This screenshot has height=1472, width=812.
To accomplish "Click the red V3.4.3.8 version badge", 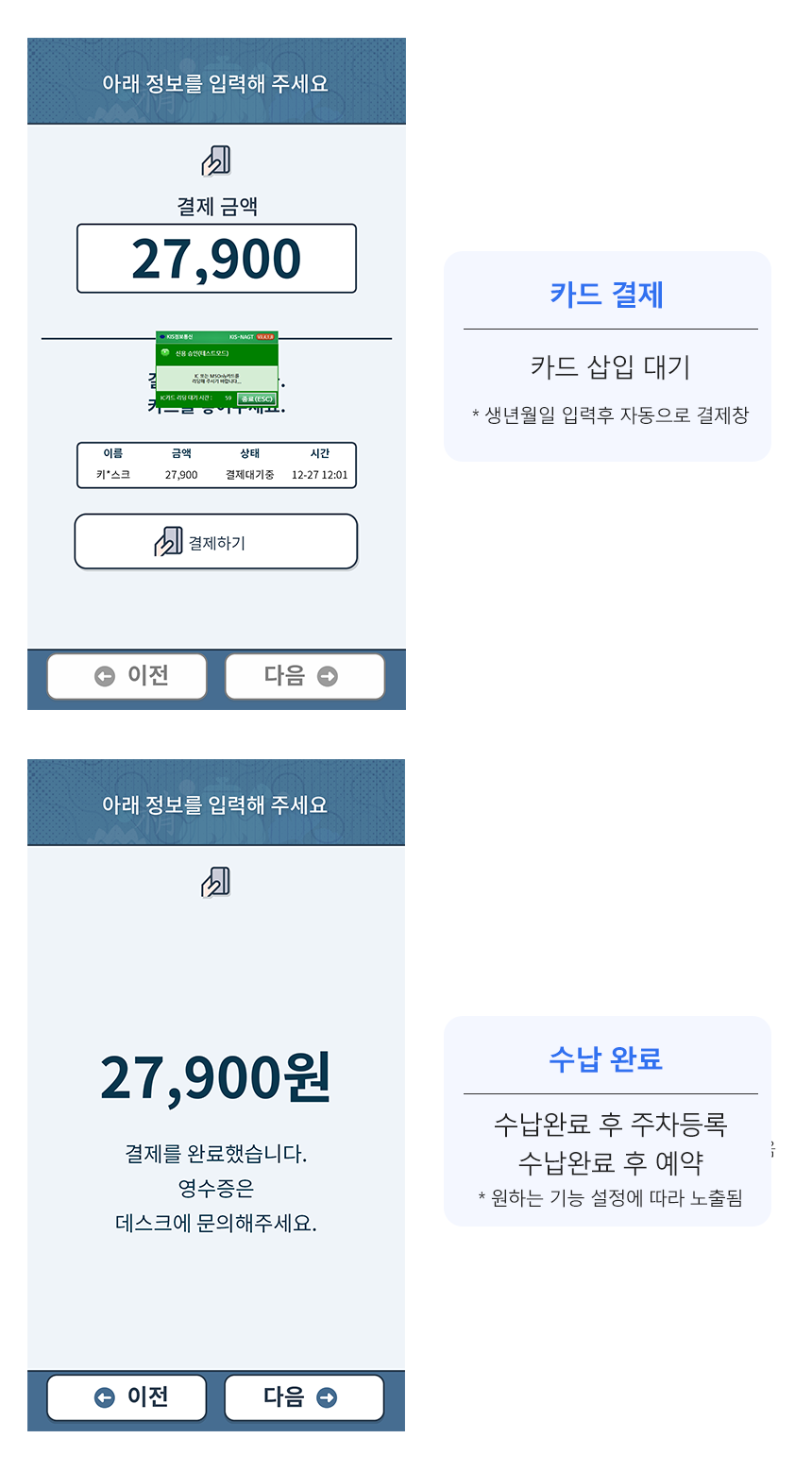I will point(265,336).
